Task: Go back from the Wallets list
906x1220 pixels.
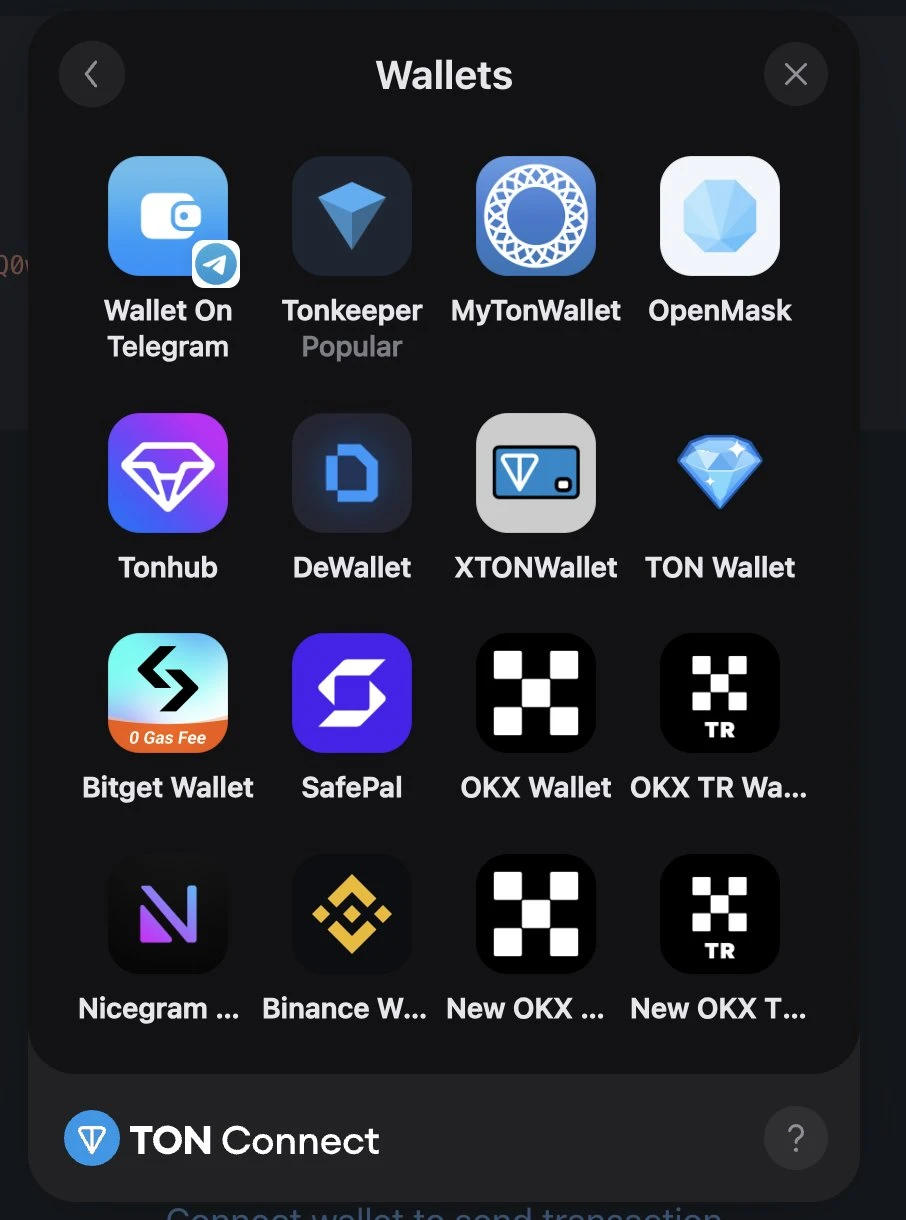Action: 91,74
